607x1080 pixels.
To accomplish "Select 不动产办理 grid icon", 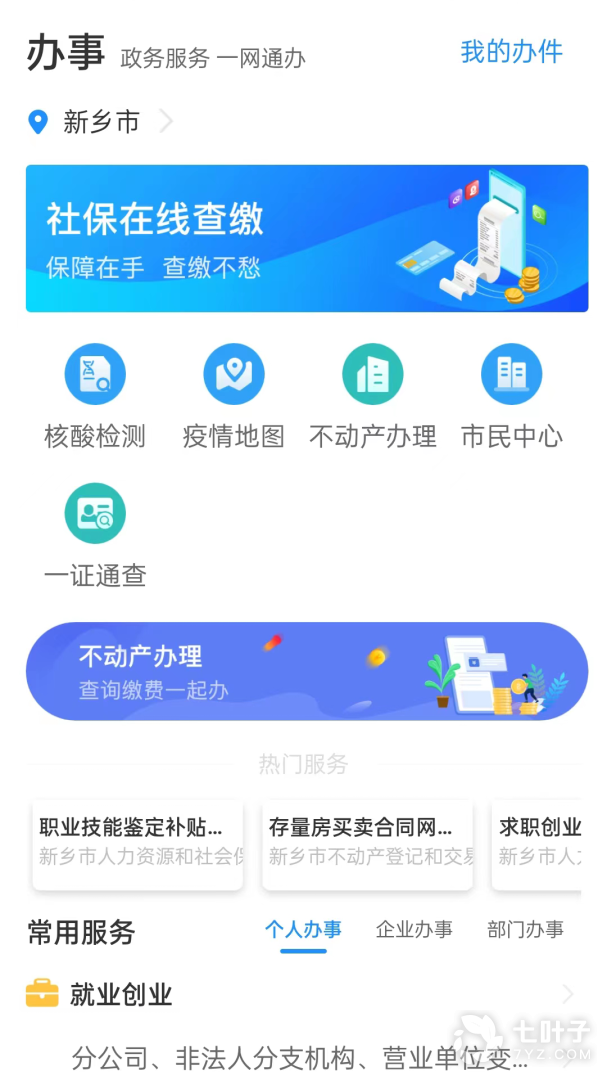I will tap(372, 396).
